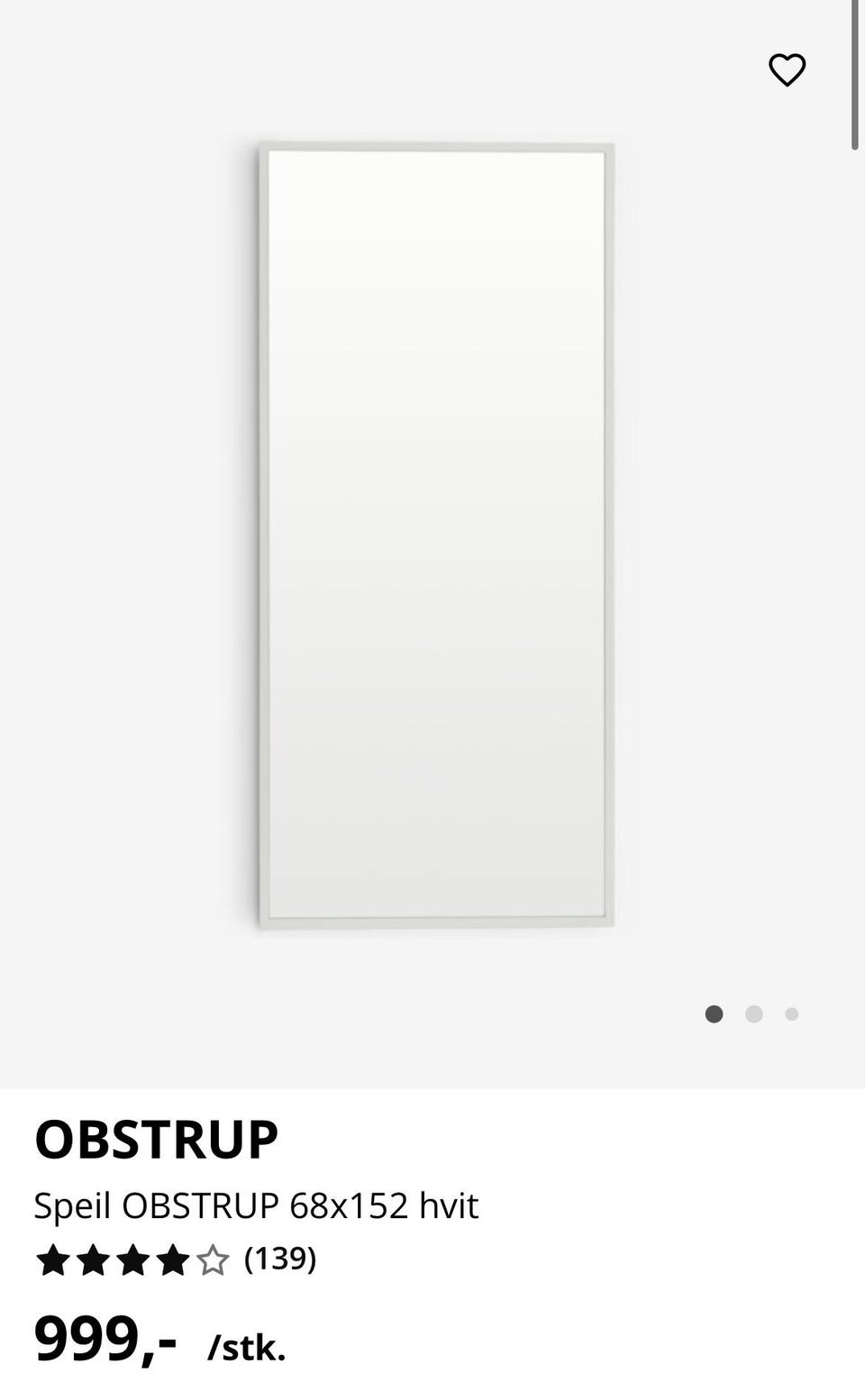This screenshot has height=1400, width=865.
Task: Expand the OBSTRUP product title section
Action: coord(157,1139)
